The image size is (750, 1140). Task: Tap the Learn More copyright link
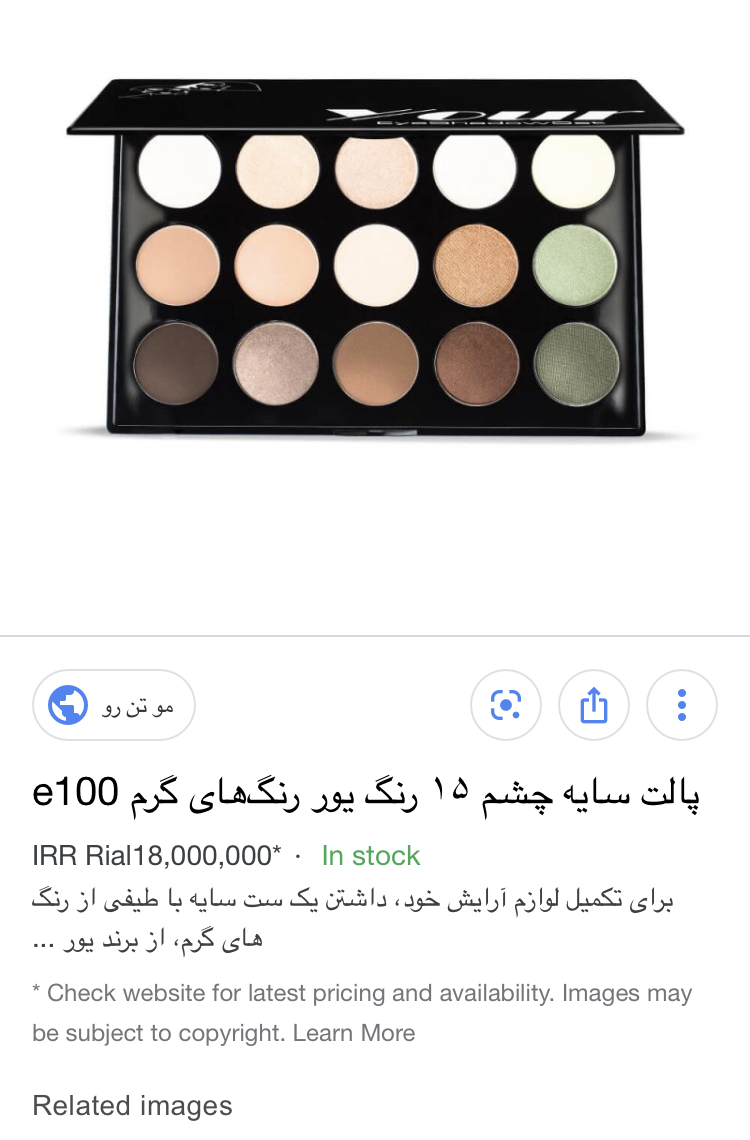click(354, 1033)
